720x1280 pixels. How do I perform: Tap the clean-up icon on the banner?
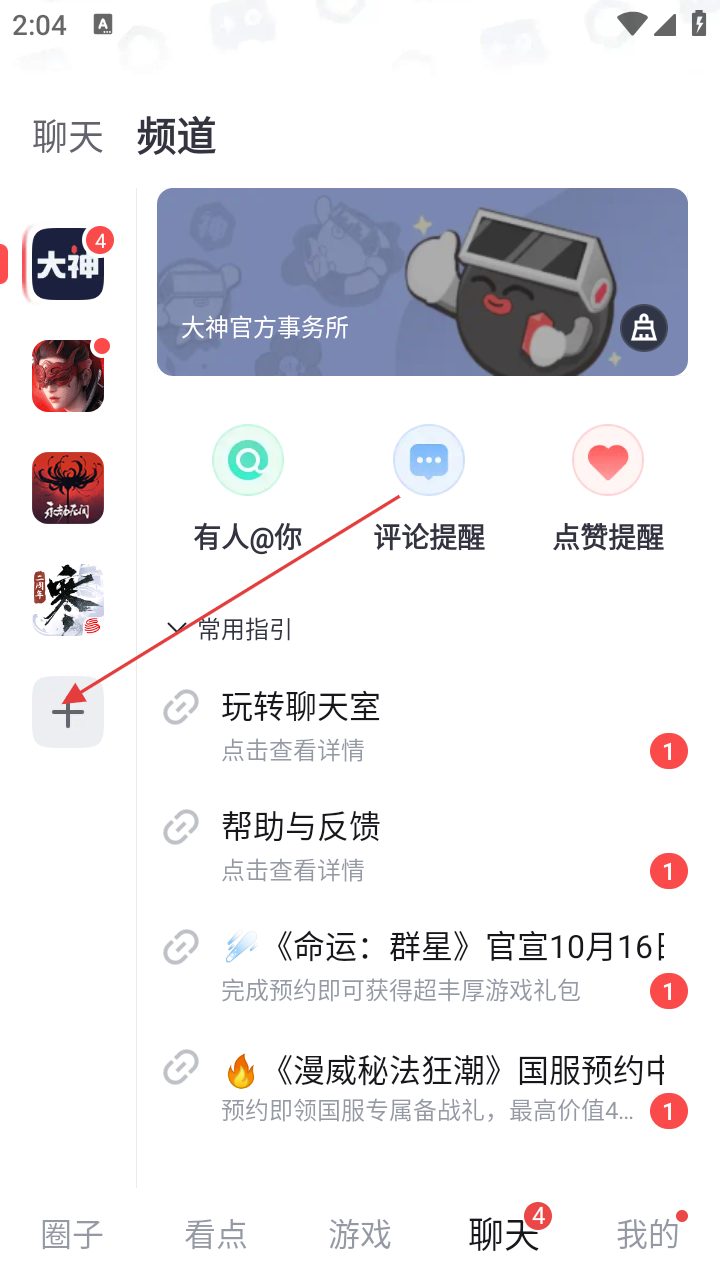pyautogui.click(x=643, y=328)
